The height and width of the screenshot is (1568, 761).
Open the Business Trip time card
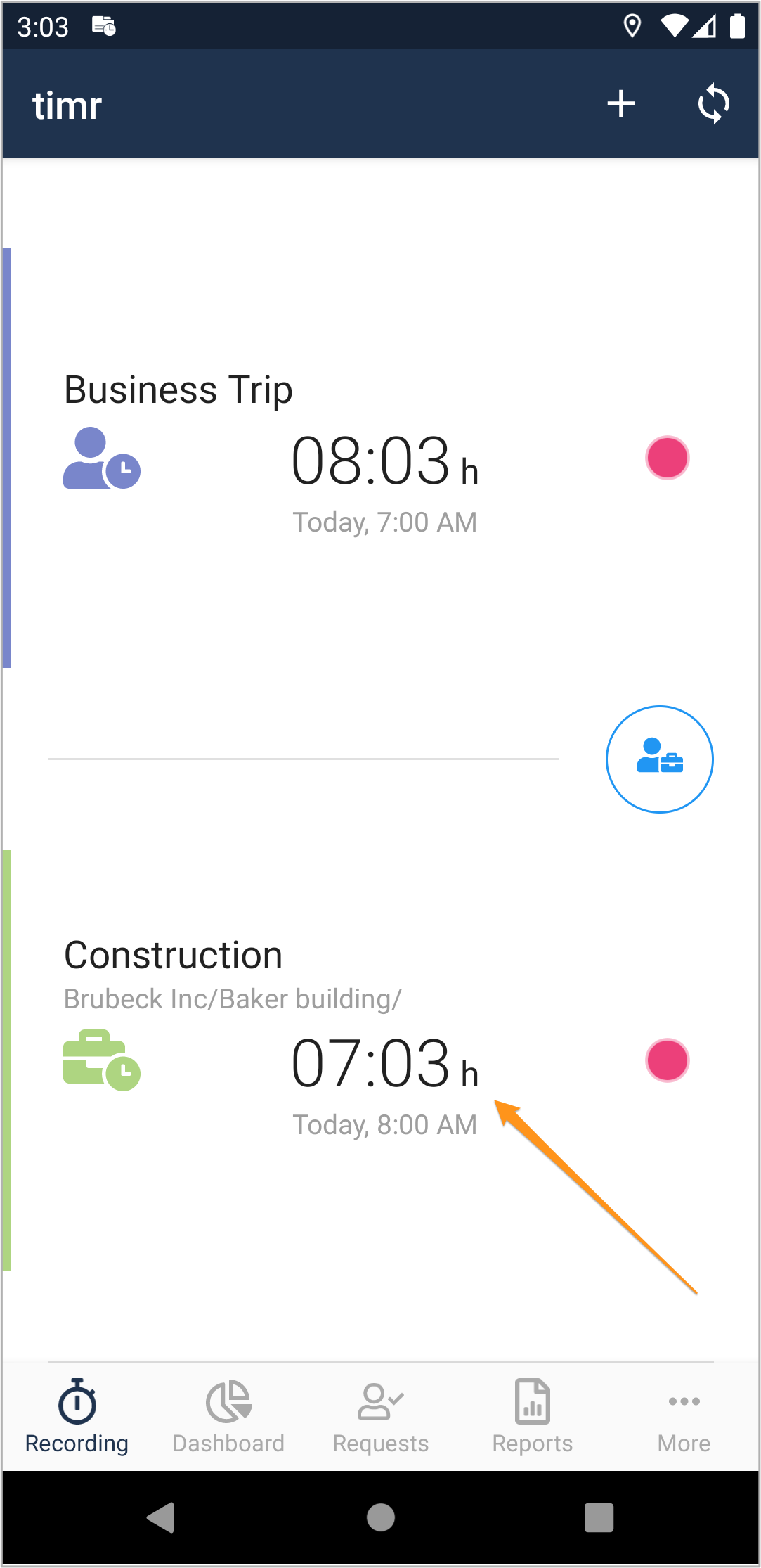(379, 457)
